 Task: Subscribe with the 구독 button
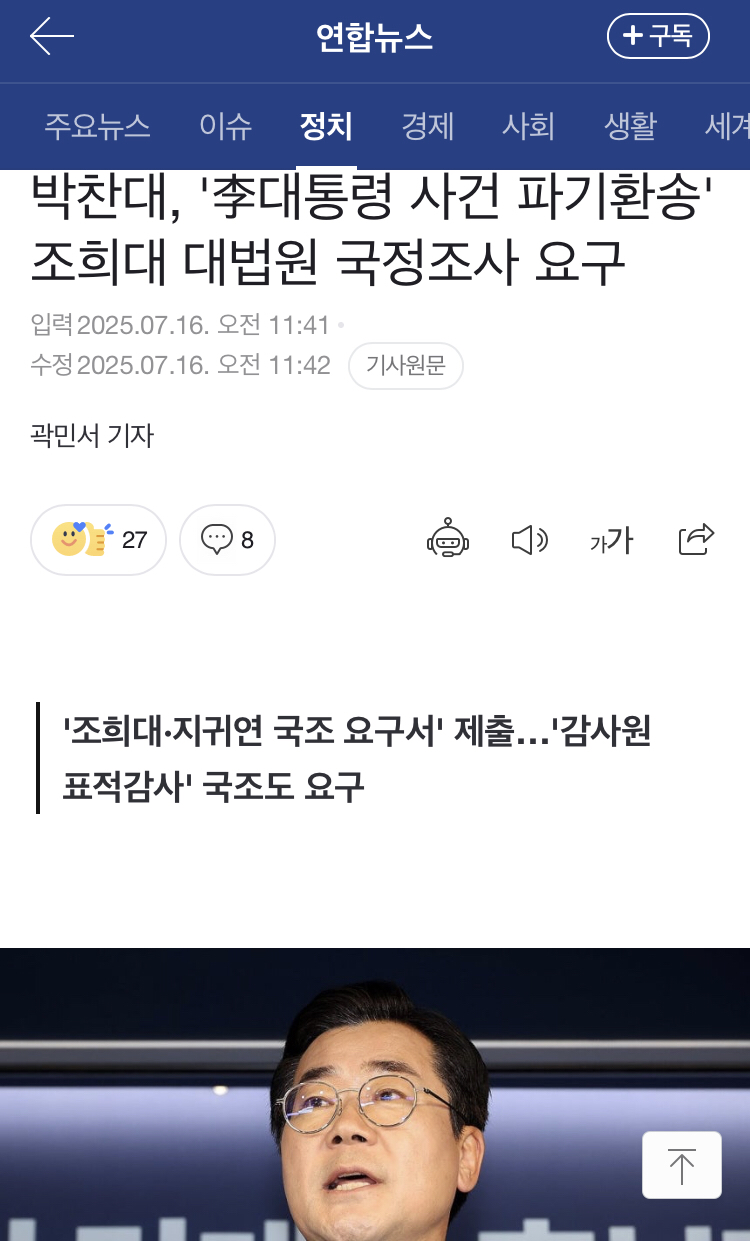(x=658, y=37)
